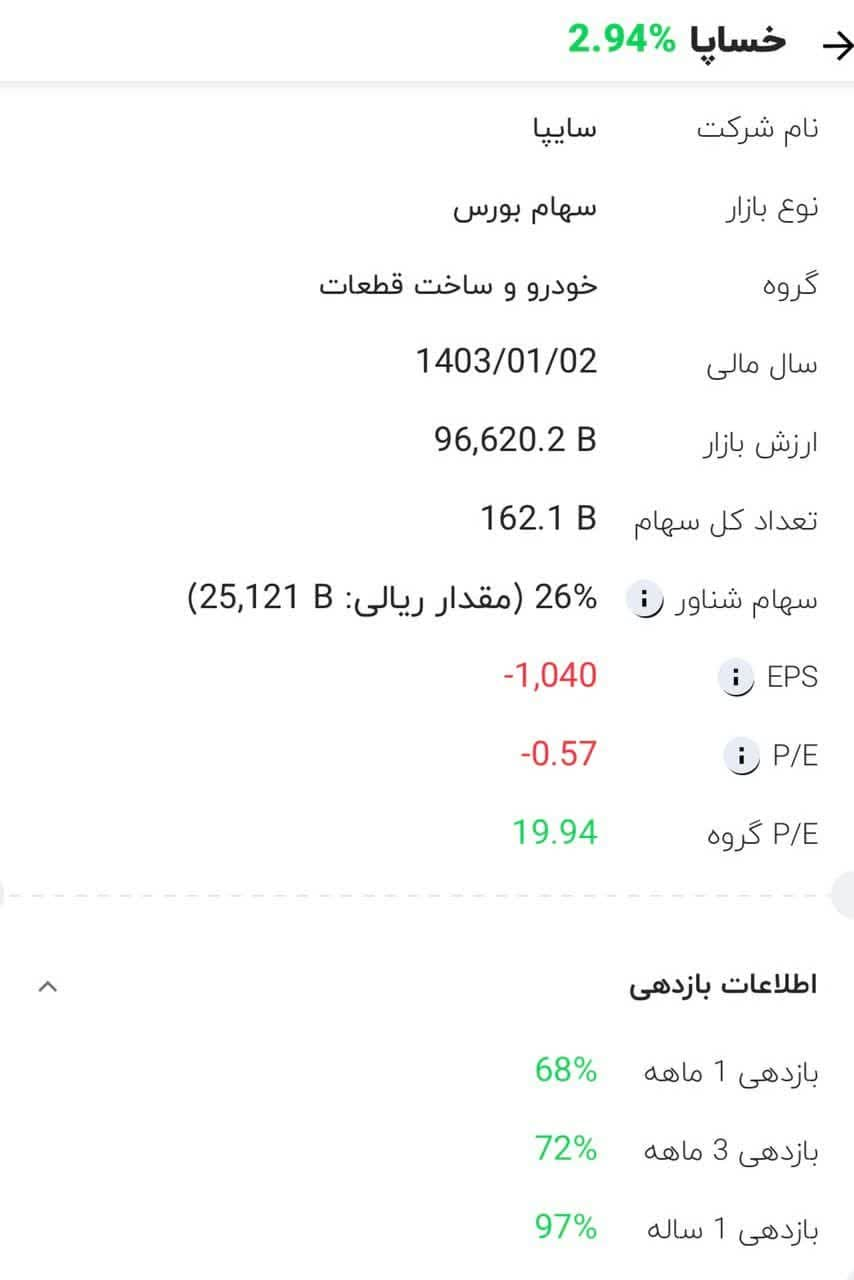Image resolution: width=854 pixels, height=1280 pixels.
Task: Click the 68% one-month return value
Action: (564, 1071)
